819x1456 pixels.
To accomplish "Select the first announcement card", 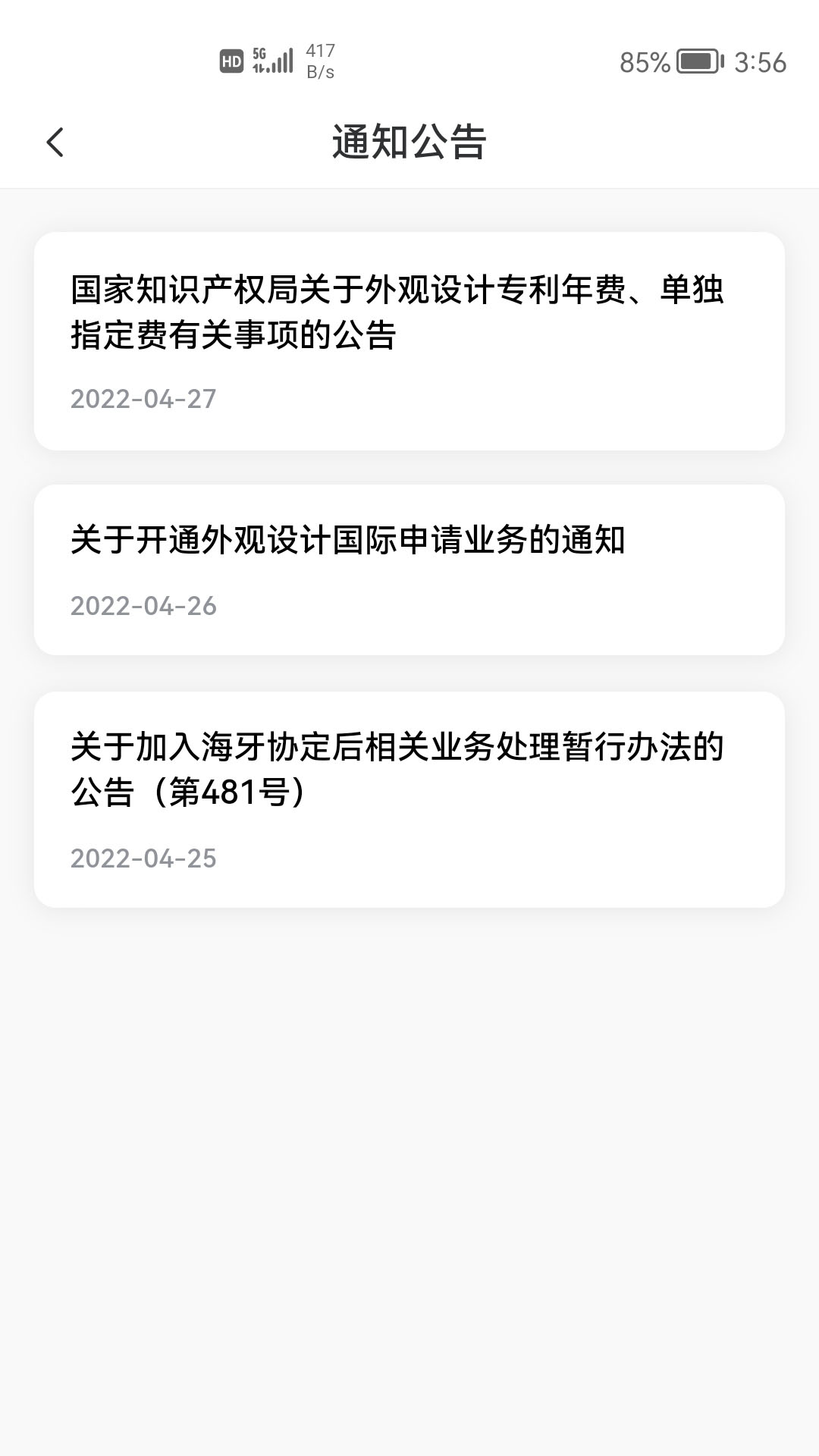I will 409,341.
